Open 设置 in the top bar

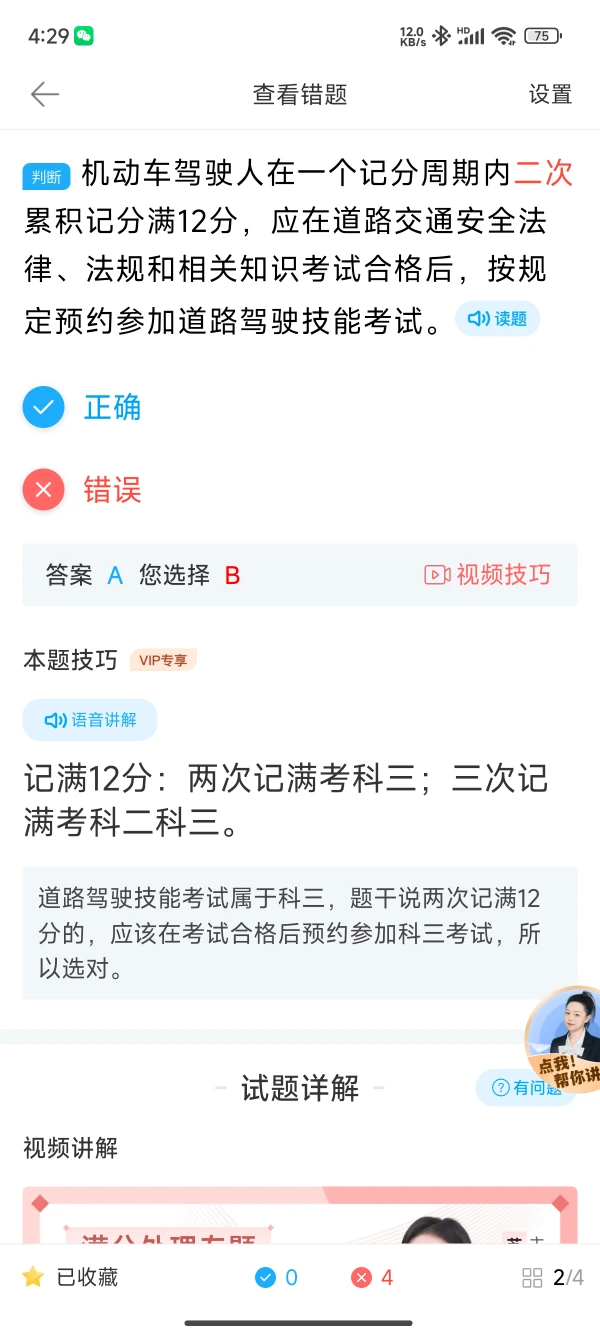pos(550,94)
